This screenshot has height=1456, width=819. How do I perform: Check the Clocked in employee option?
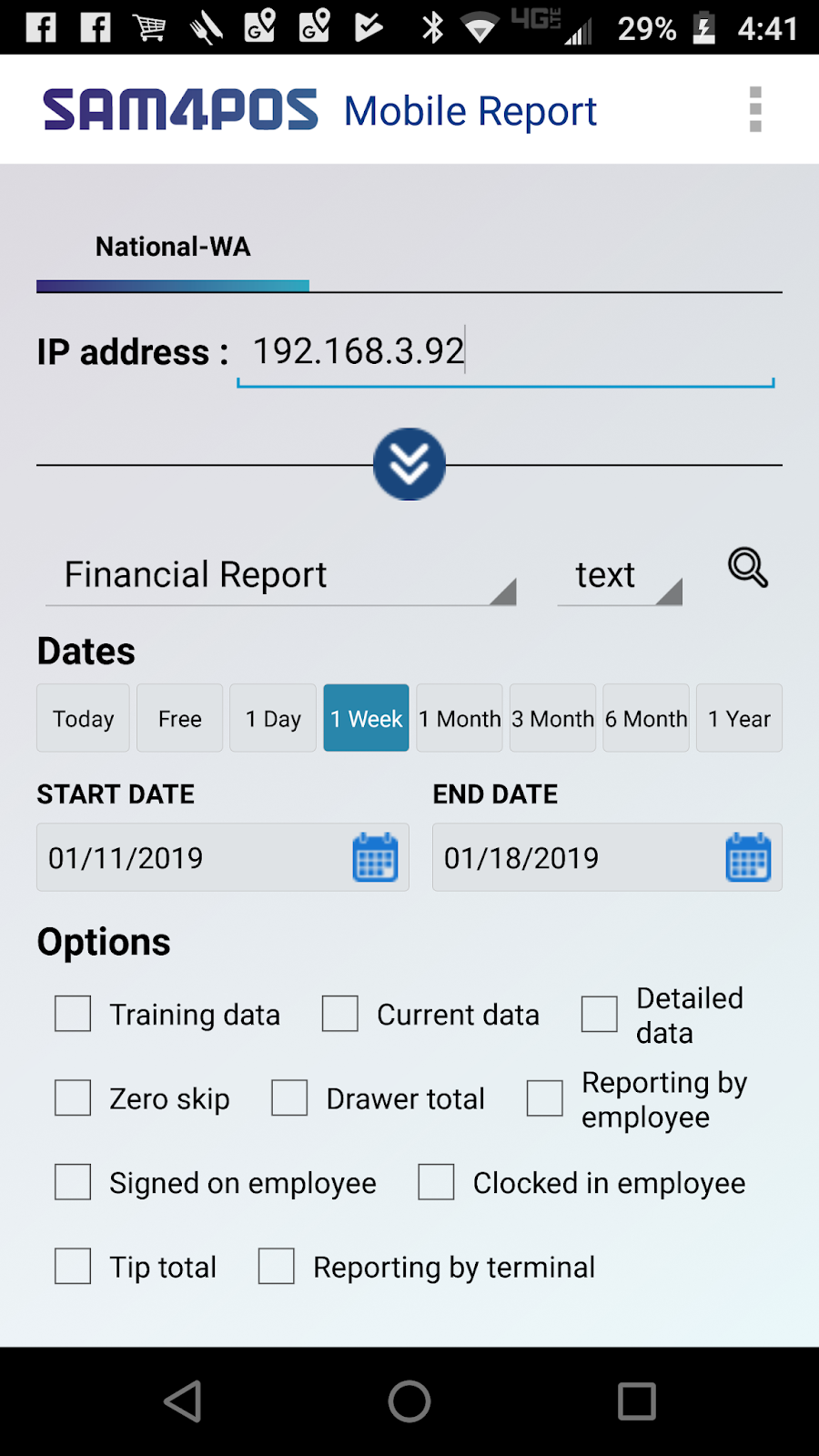pyautogui.click(x=436, y=1182)
